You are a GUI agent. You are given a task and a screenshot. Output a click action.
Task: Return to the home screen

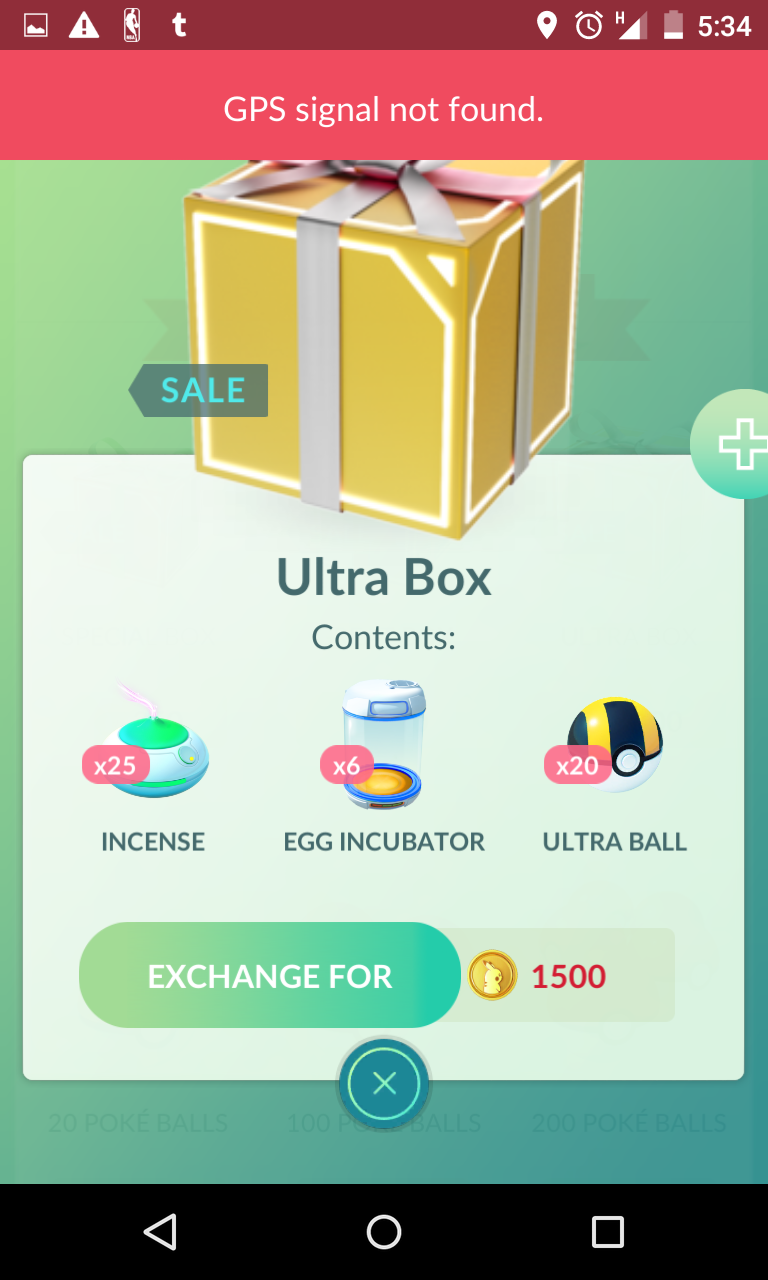click(x=384, y=1232)
